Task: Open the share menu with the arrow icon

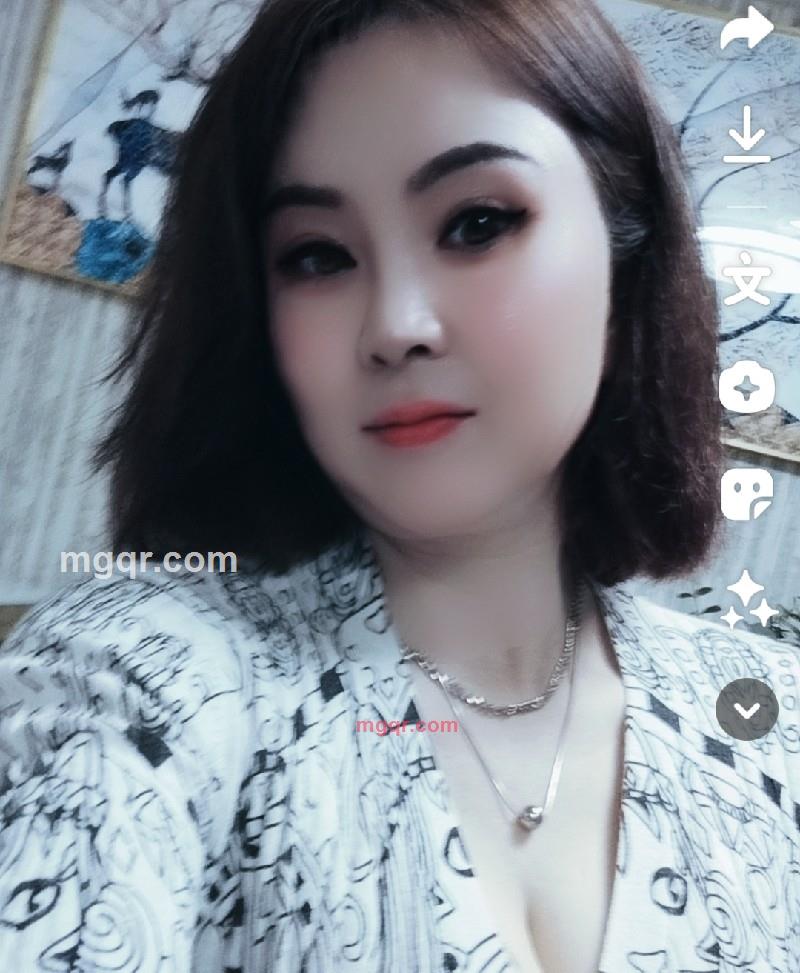Action: [748, 27]
